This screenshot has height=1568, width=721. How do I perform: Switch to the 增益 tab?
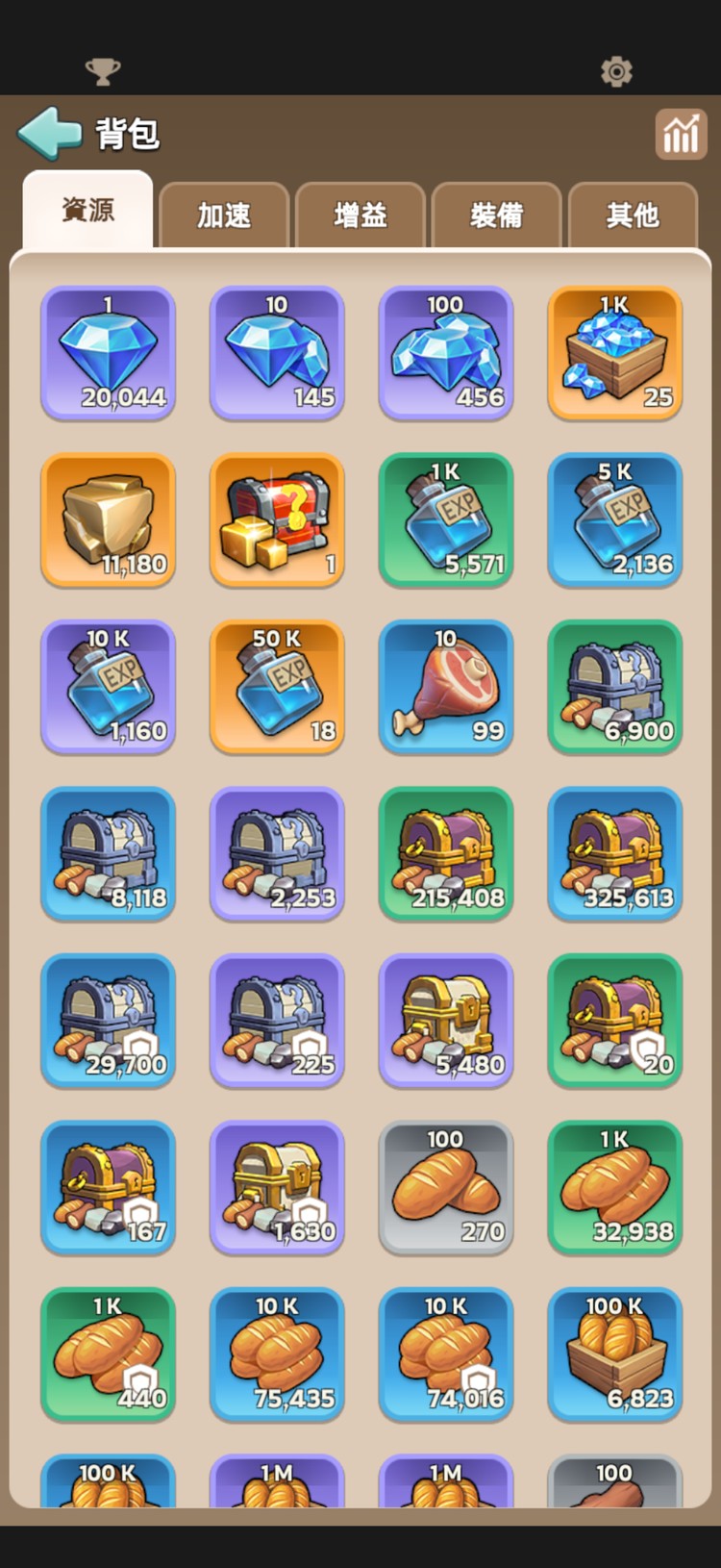point(360,215)
